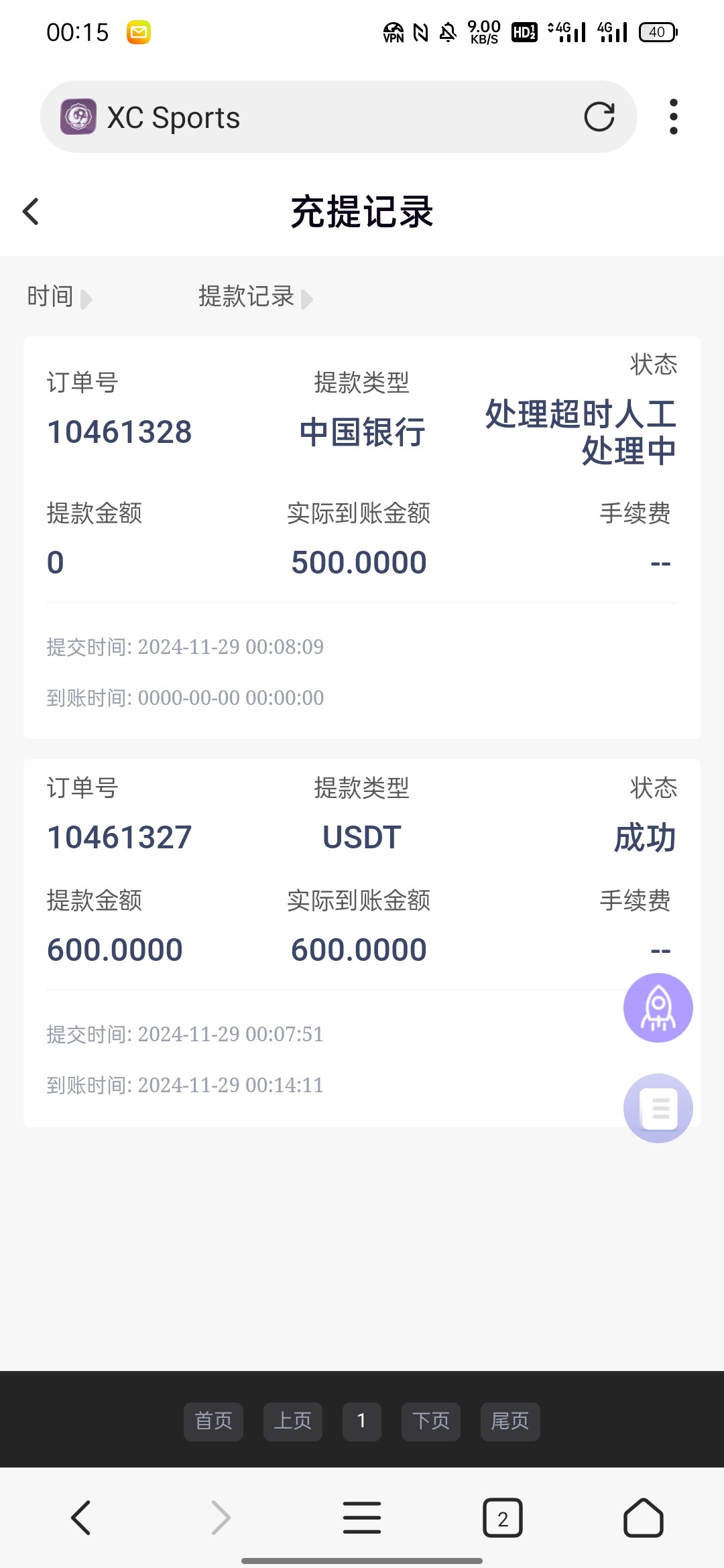Tap the rocket floating button

658,1008
